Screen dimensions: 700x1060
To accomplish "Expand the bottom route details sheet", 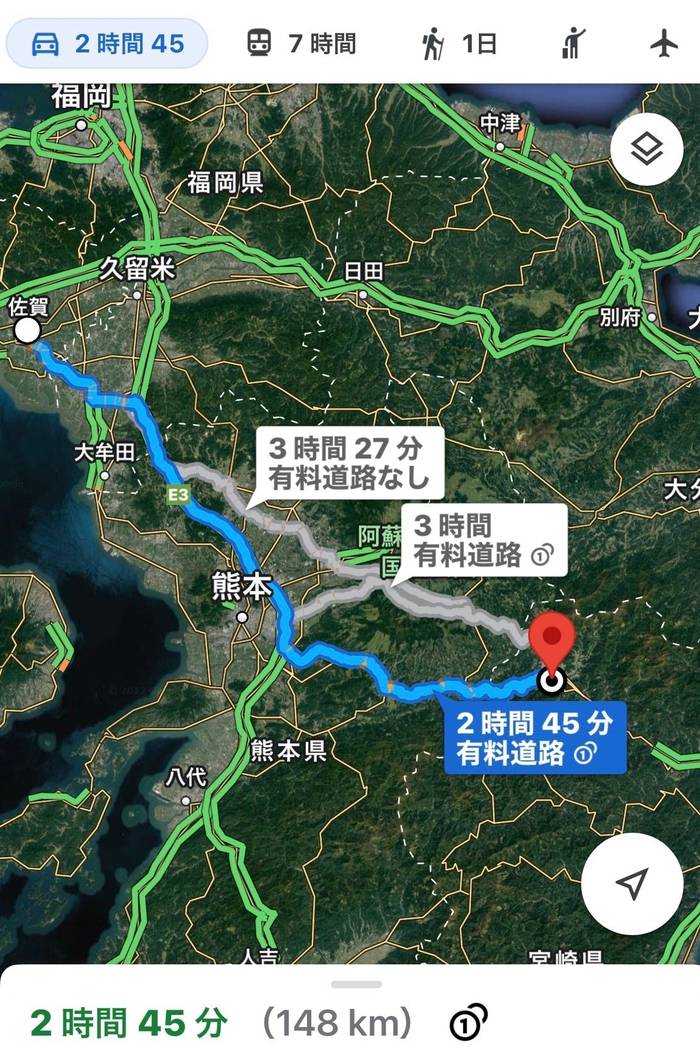I will click(356, 985).
